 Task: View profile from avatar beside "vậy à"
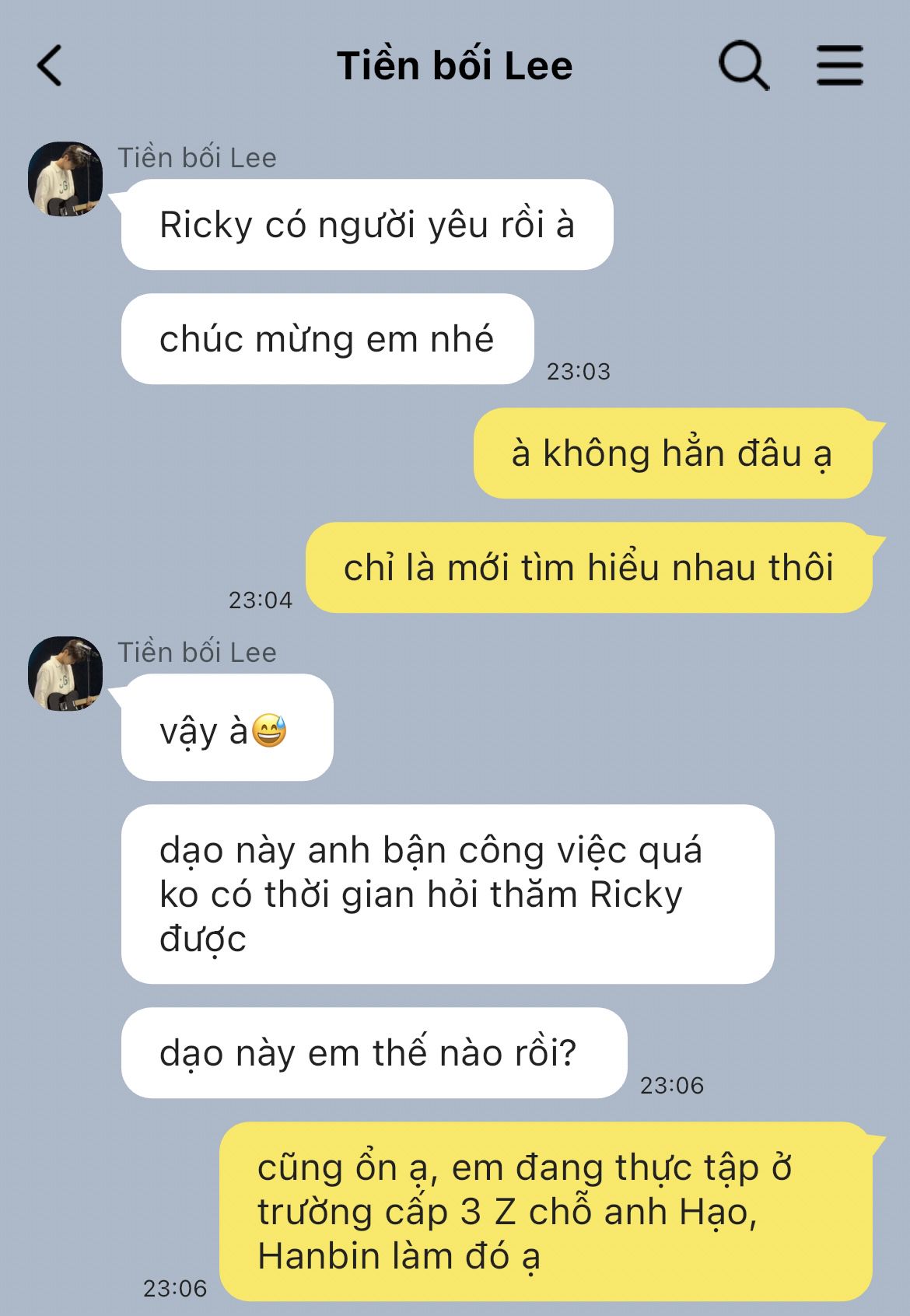pos(65,674)
